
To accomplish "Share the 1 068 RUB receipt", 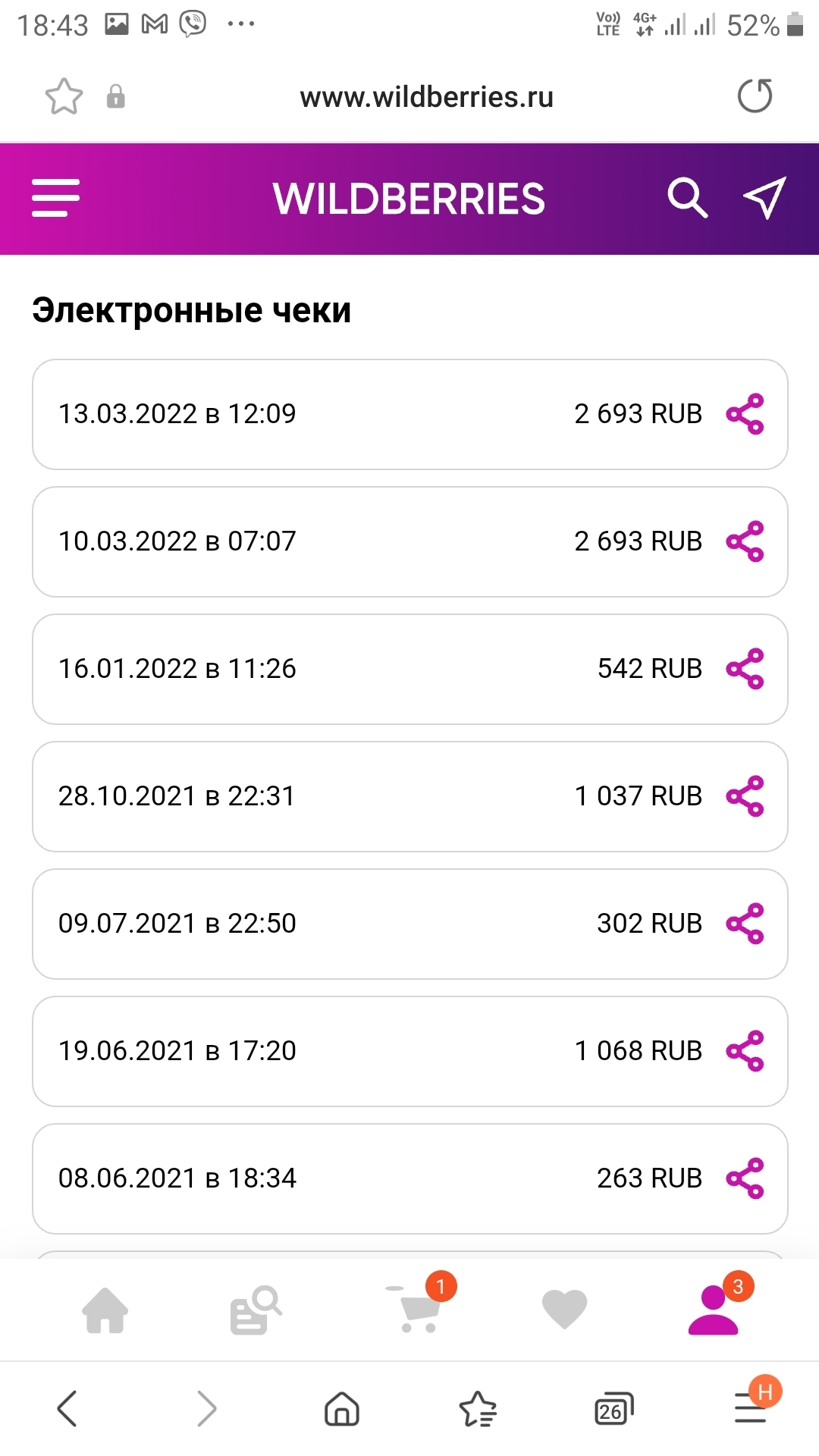I will click(745, 1051).
